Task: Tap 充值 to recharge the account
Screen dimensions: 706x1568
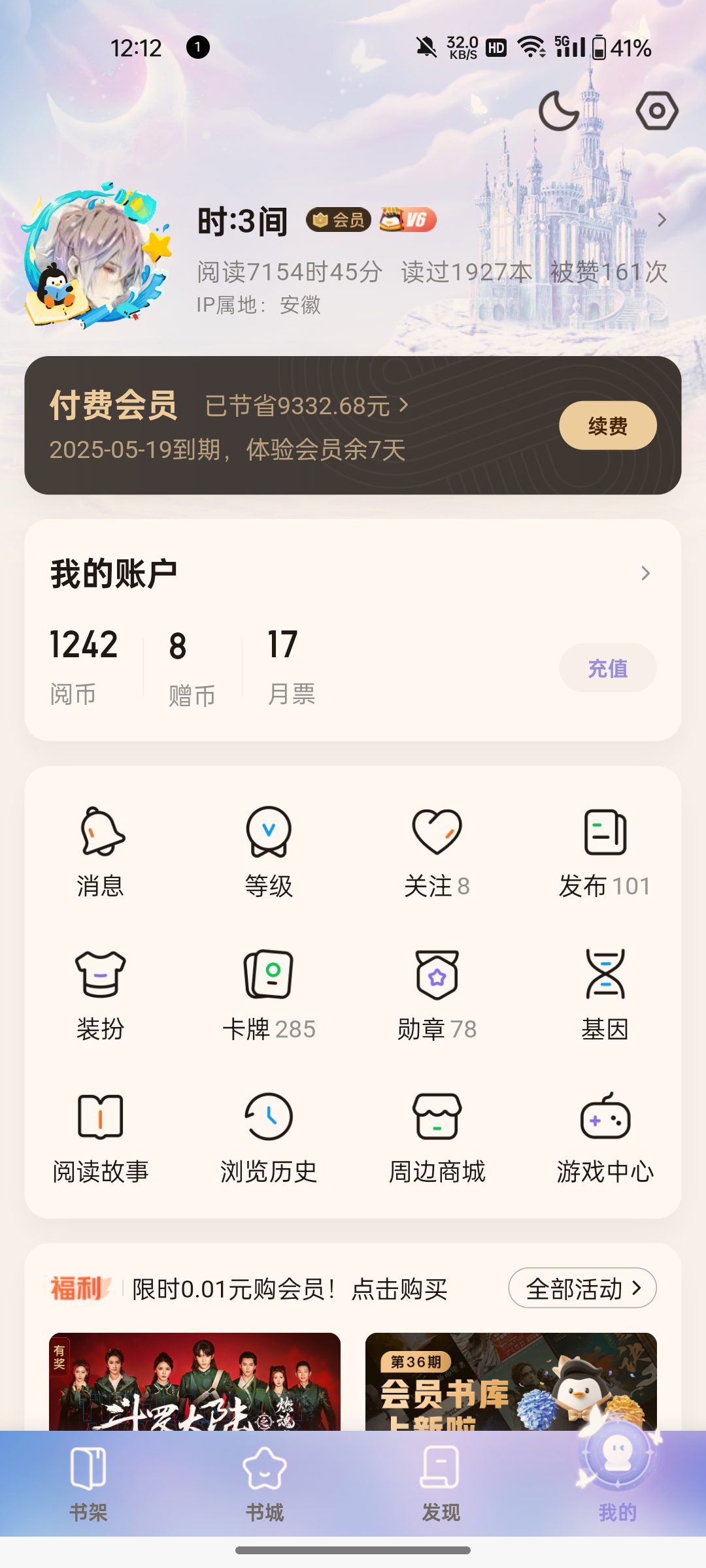Action: click(607, 668)
